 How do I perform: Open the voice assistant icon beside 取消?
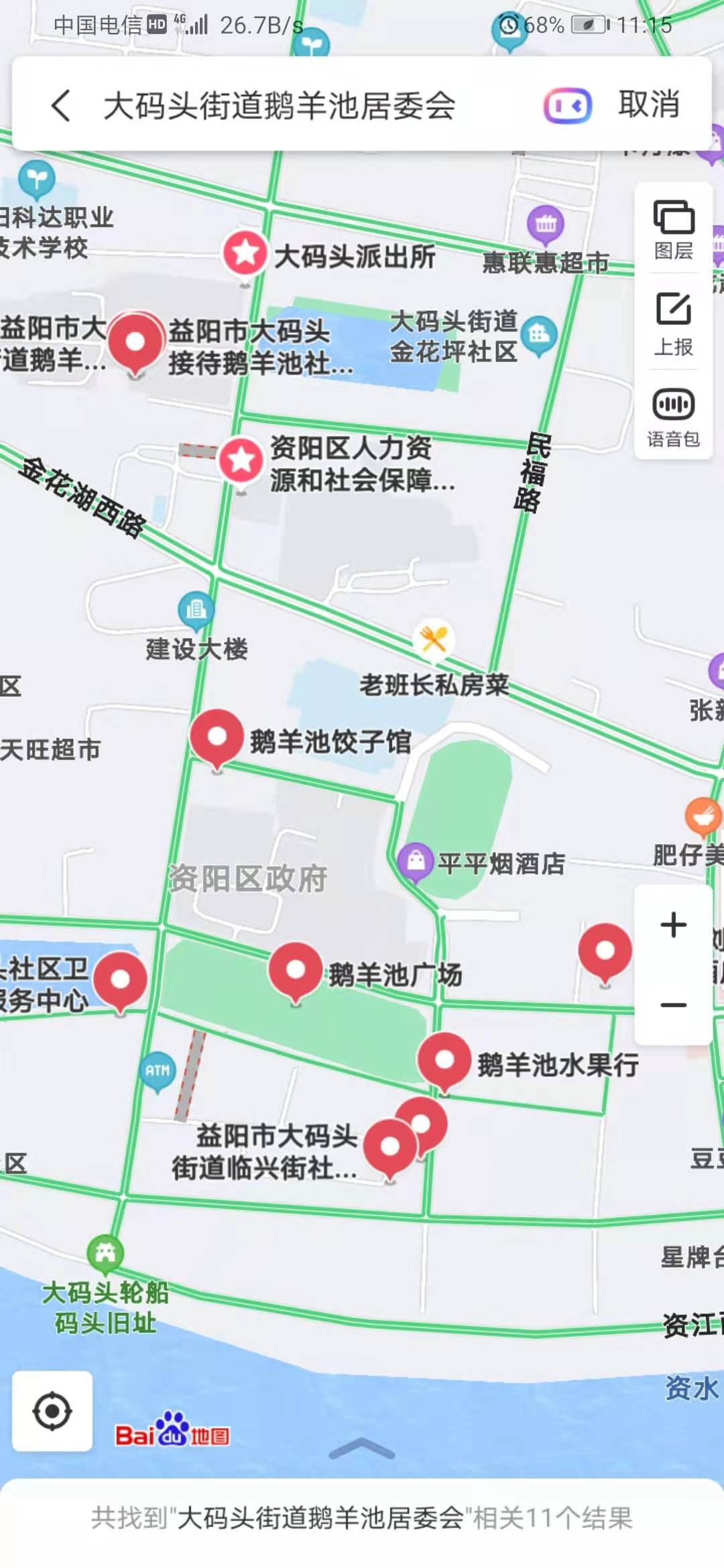tap(567, 105)
